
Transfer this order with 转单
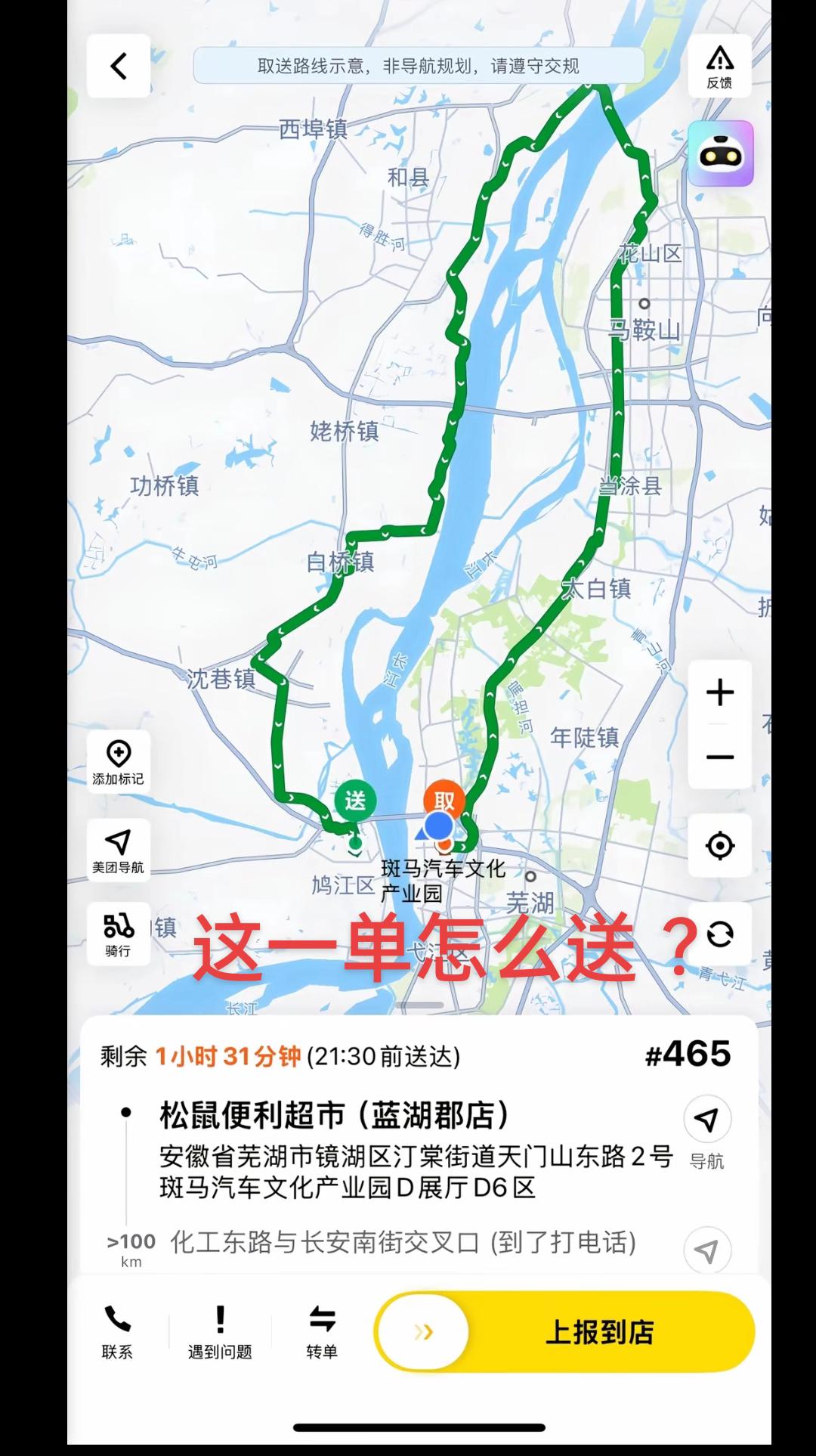322,1332
